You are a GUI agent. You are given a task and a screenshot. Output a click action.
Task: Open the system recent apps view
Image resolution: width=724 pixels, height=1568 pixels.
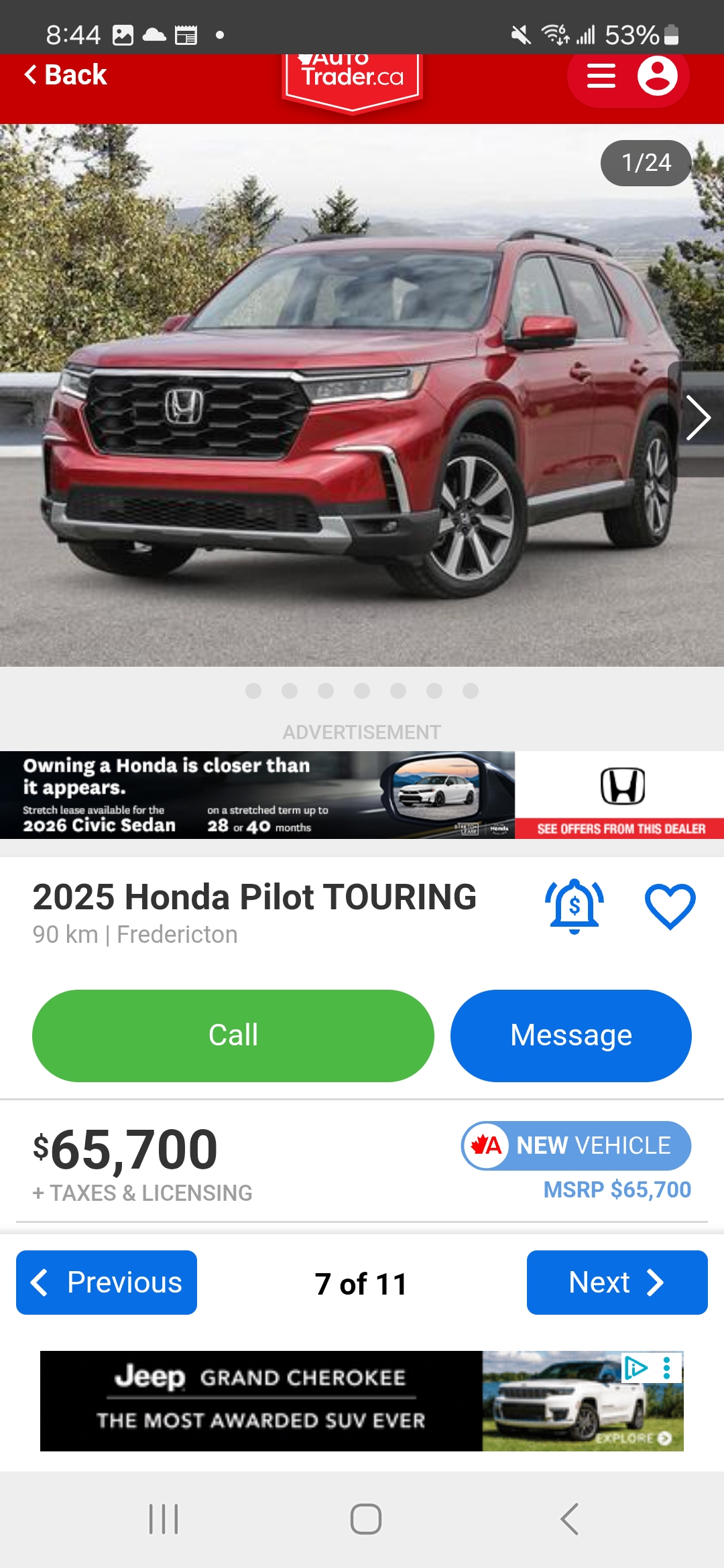(164, 1519)
